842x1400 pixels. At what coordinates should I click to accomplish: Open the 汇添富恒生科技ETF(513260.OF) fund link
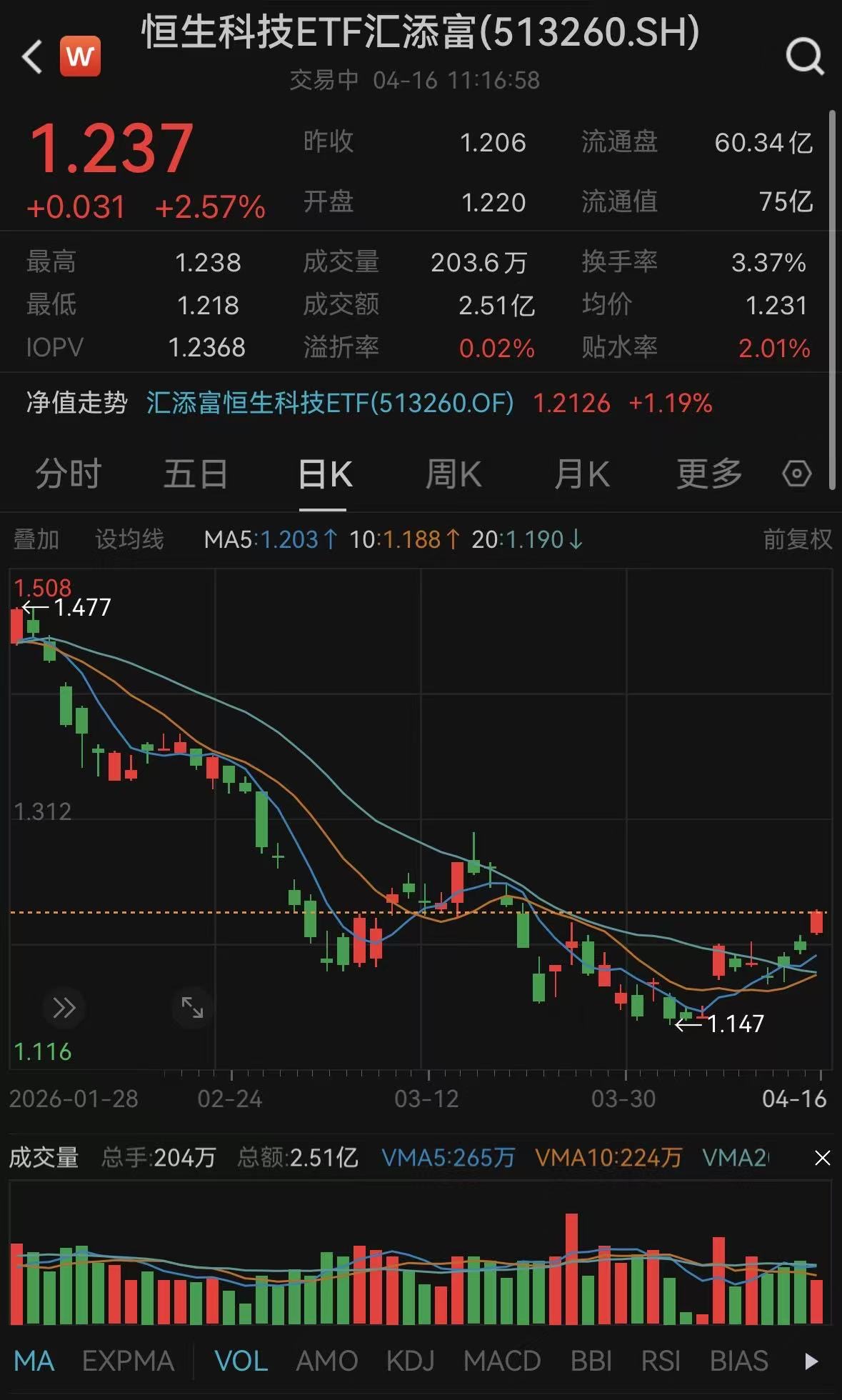(x=329, y=404)
